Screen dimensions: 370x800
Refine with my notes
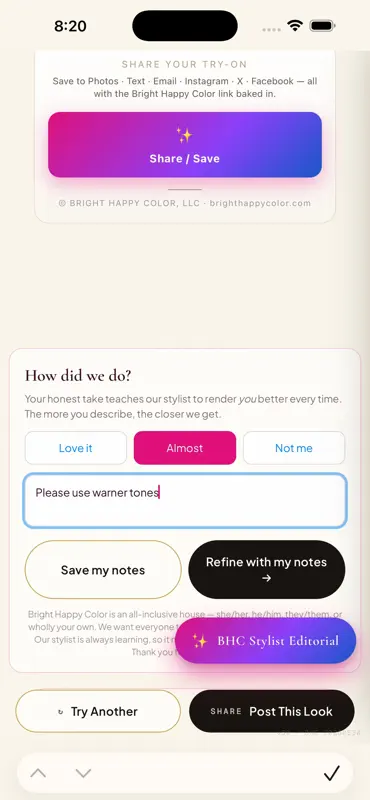pos(266,570)
